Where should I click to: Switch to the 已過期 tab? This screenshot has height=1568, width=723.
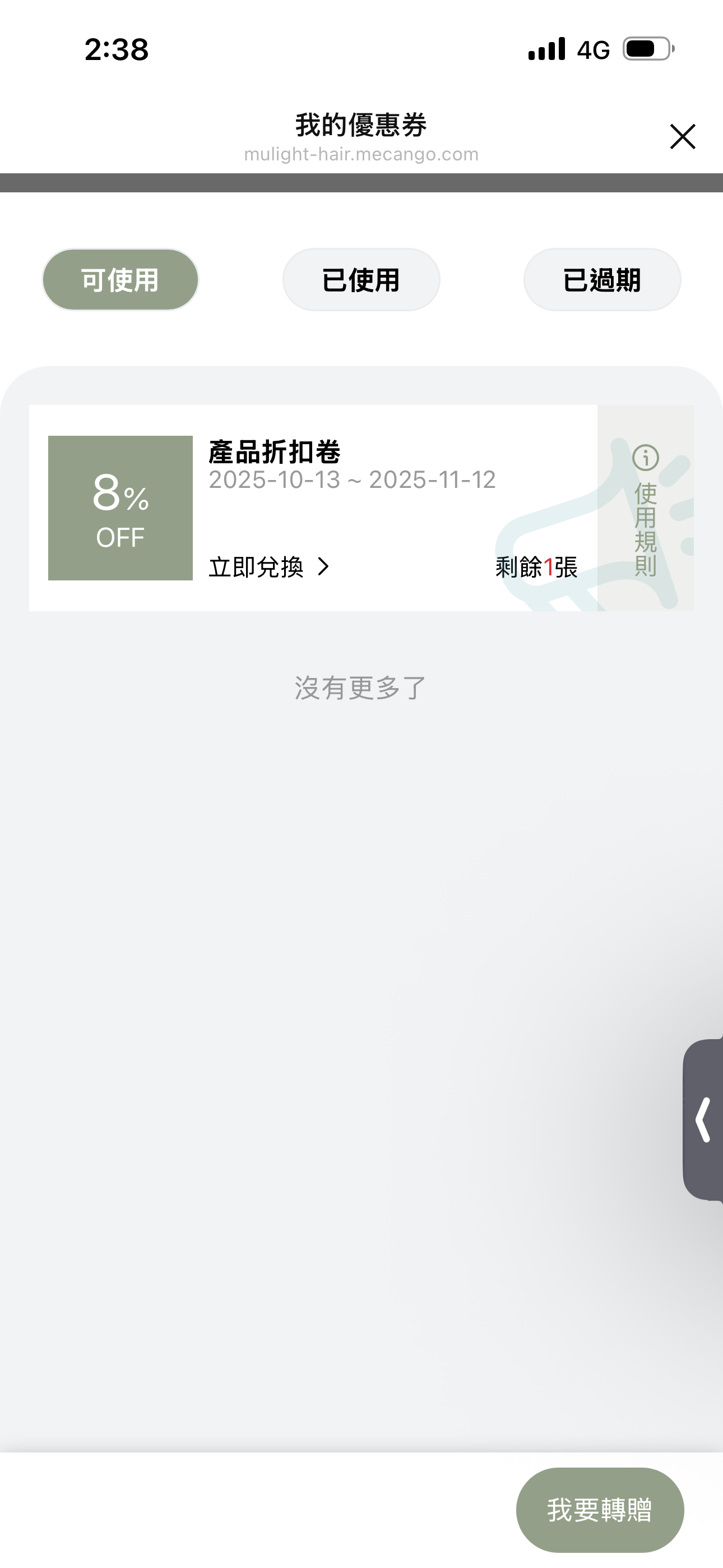(602, 280)
